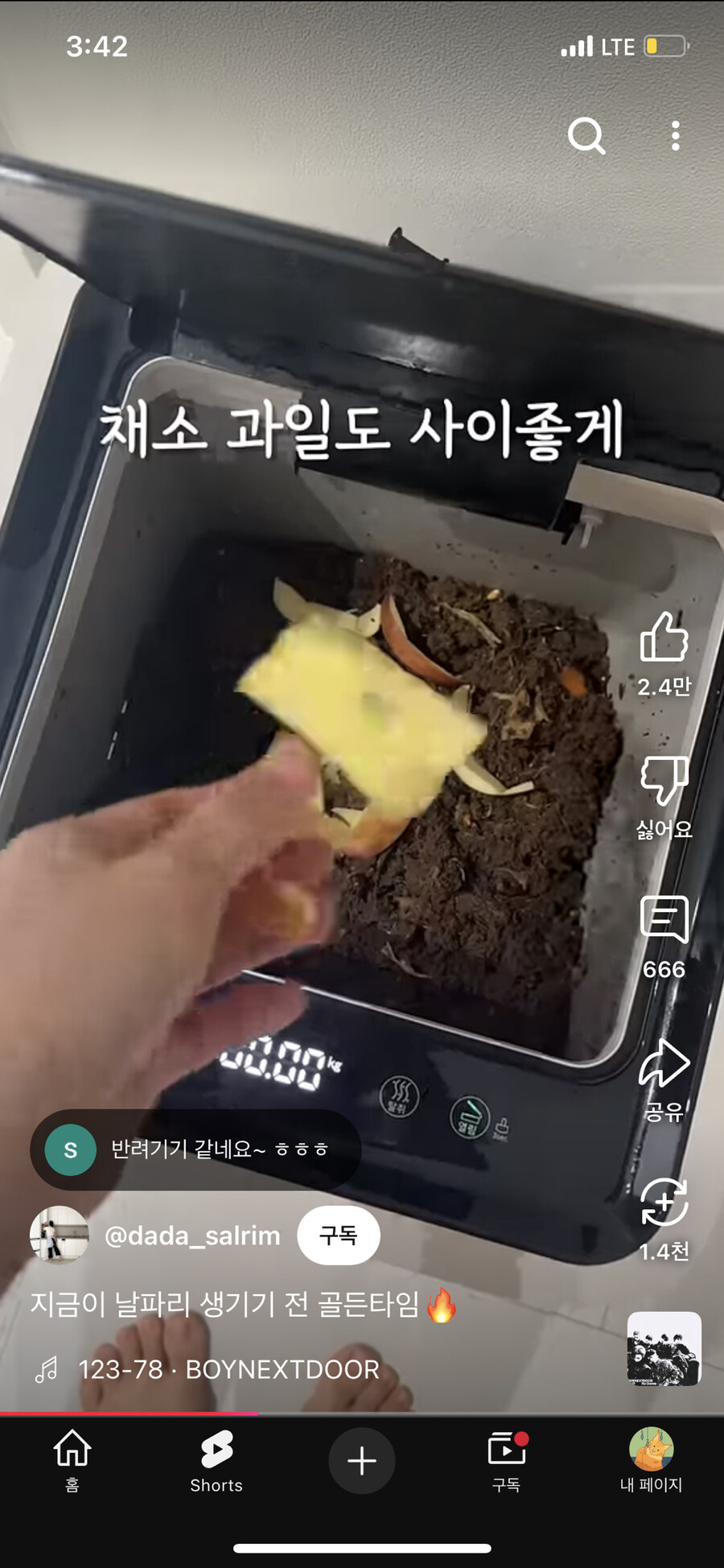The height and width of the screenshot is (1568, 724).
Task: View the 123-78 · BOYNEXTDOOR sound page
Action: 228,1369
